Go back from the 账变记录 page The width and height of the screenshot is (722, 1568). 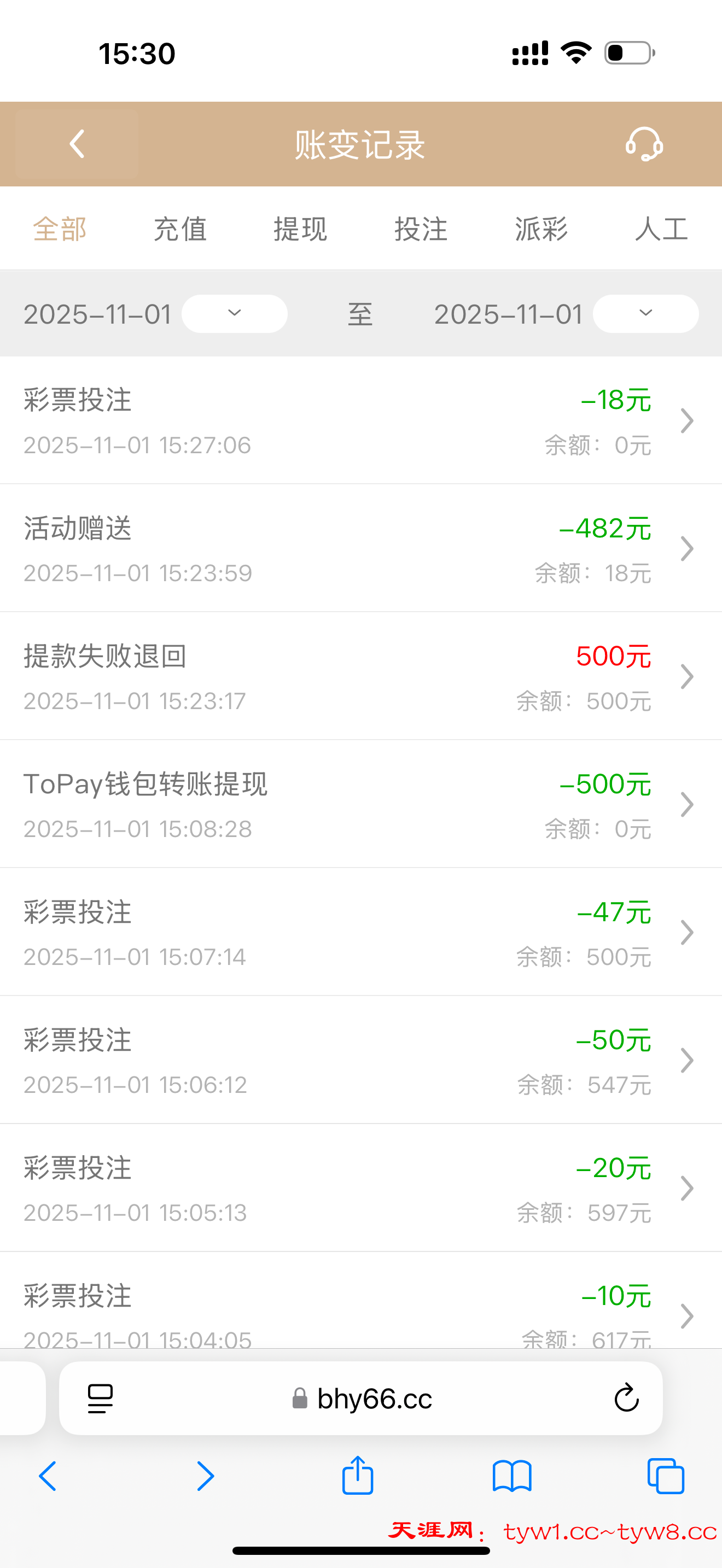[77, 144]
